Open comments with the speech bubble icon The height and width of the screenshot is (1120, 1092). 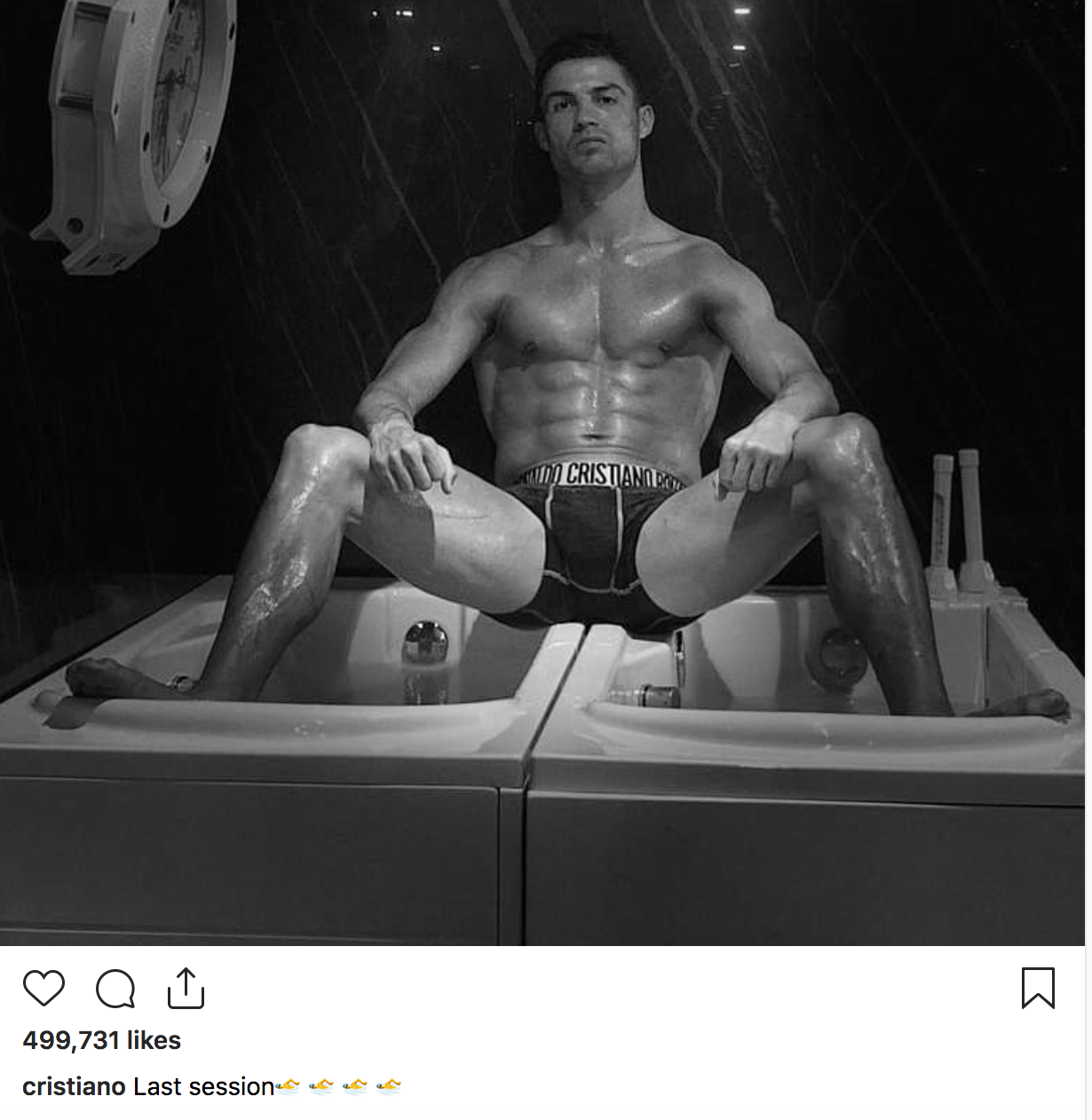(115, 989)
